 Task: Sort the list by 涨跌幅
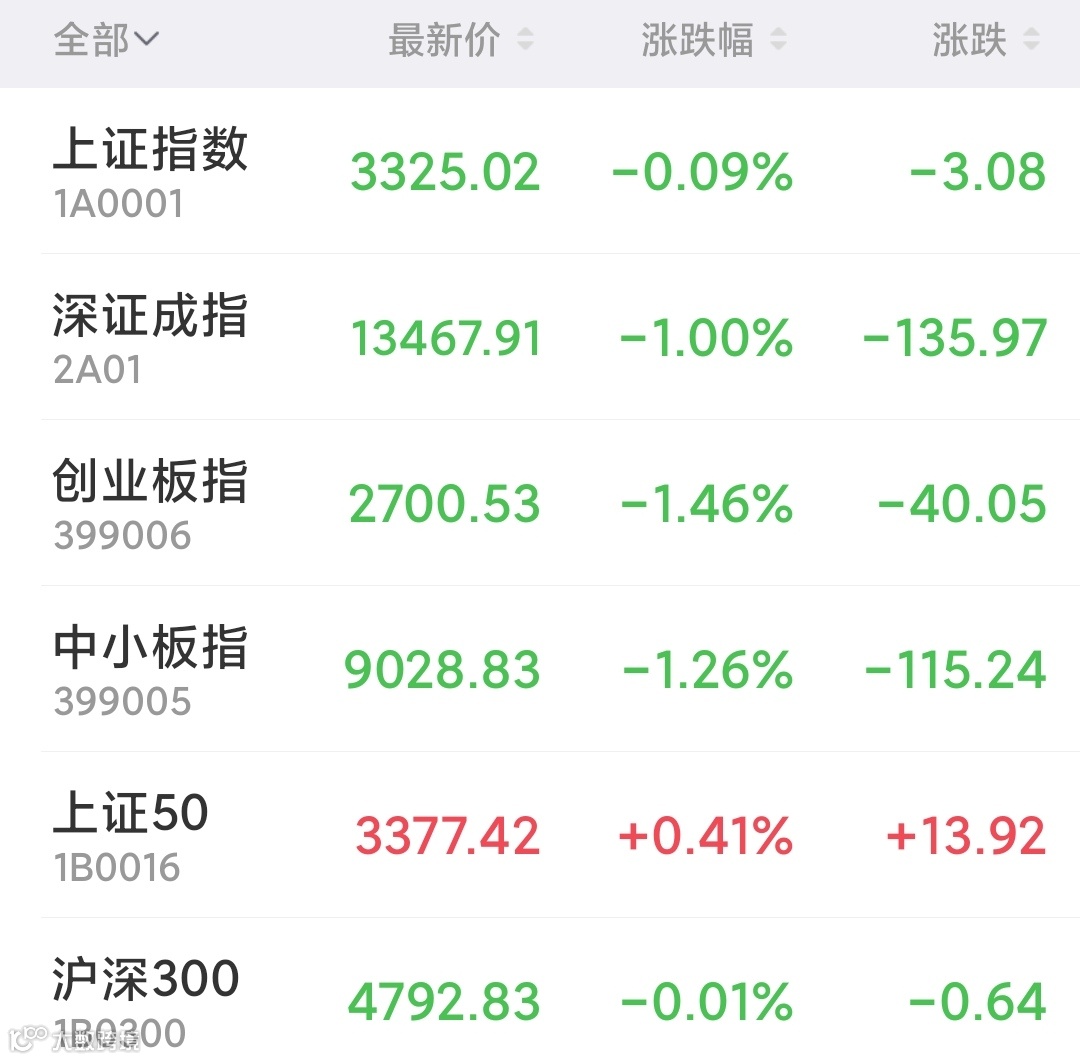(714, 40)
